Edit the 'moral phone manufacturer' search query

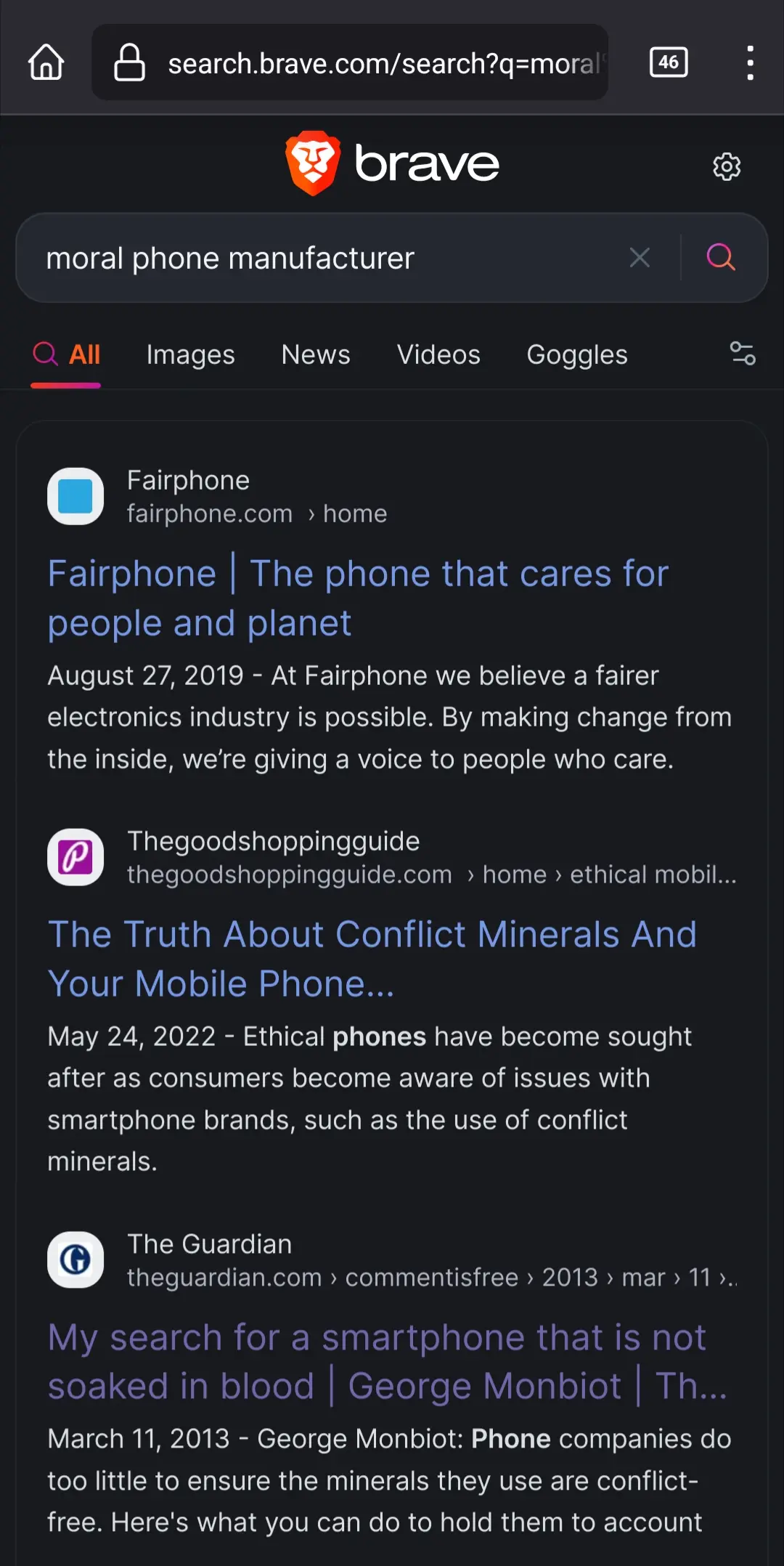tap(319, 258)
